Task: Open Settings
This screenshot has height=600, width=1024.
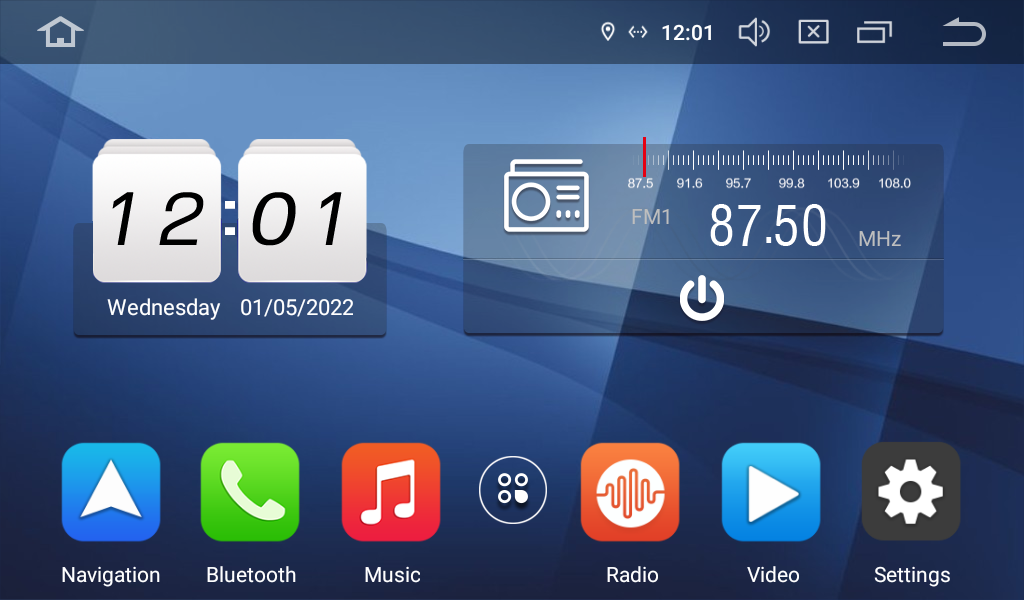Action: (x=911, y=492)
